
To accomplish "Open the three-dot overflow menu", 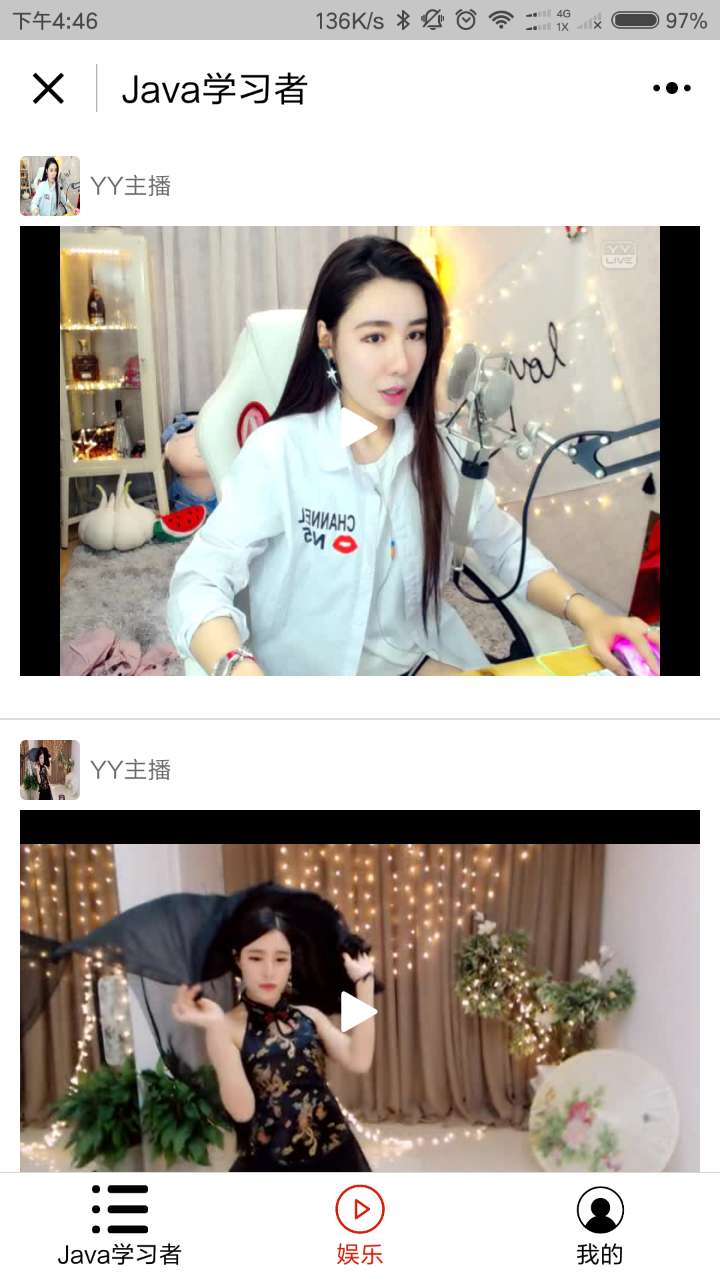I will click(671, 88).
